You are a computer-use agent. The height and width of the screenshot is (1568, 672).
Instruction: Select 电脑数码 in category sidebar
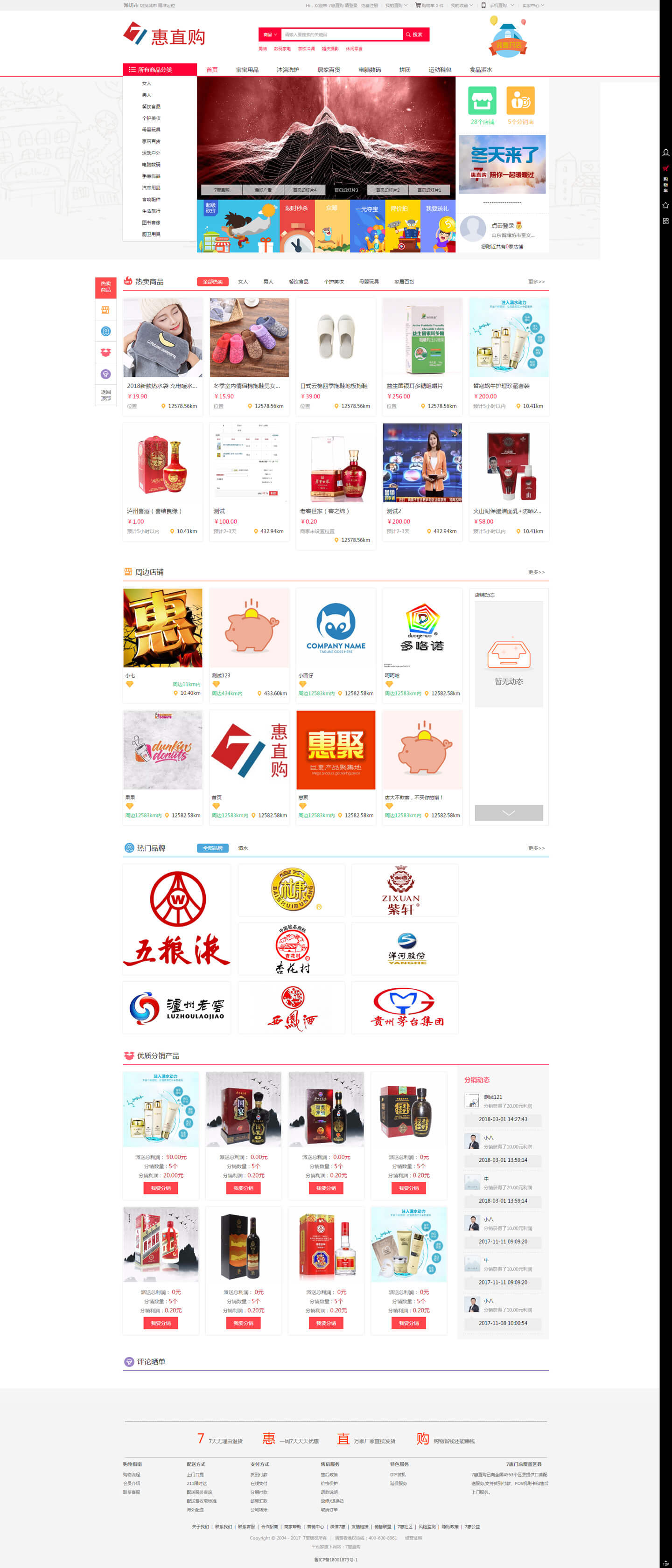(x=151, y=164)
